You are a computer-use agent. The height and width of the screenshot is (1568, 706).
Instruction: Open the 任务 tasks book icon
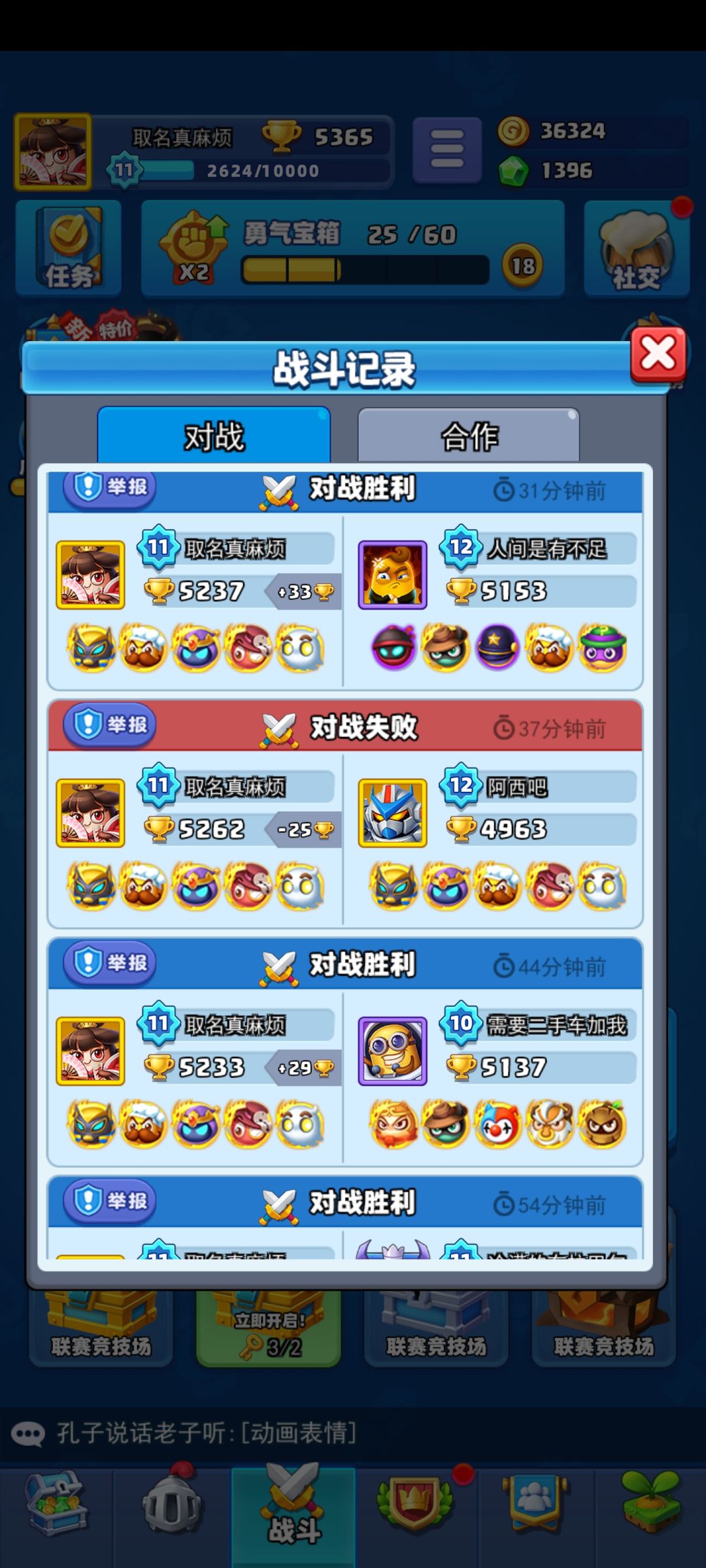coord(67,248)
